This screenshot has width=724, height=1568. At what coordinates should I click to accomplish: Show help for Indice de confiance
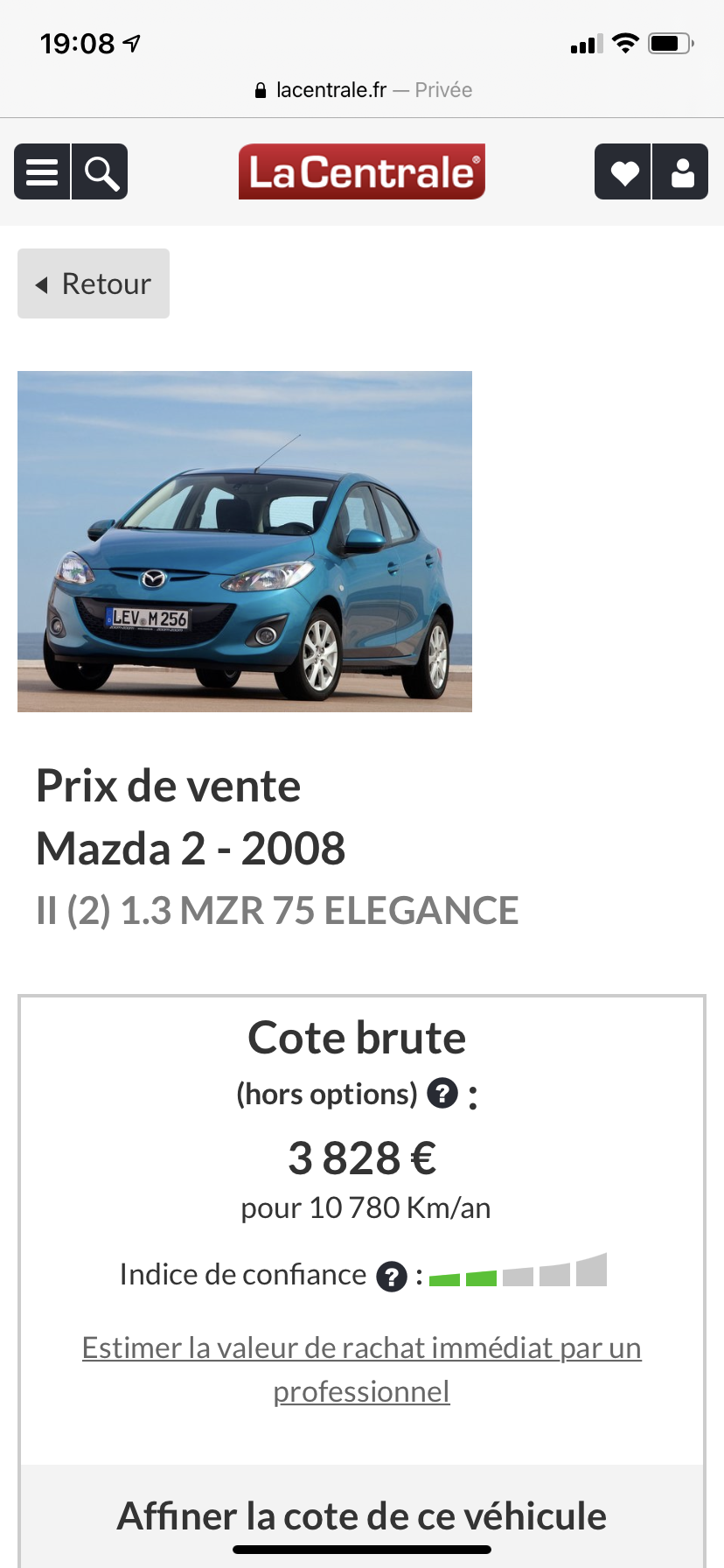tap(391, 1277)
